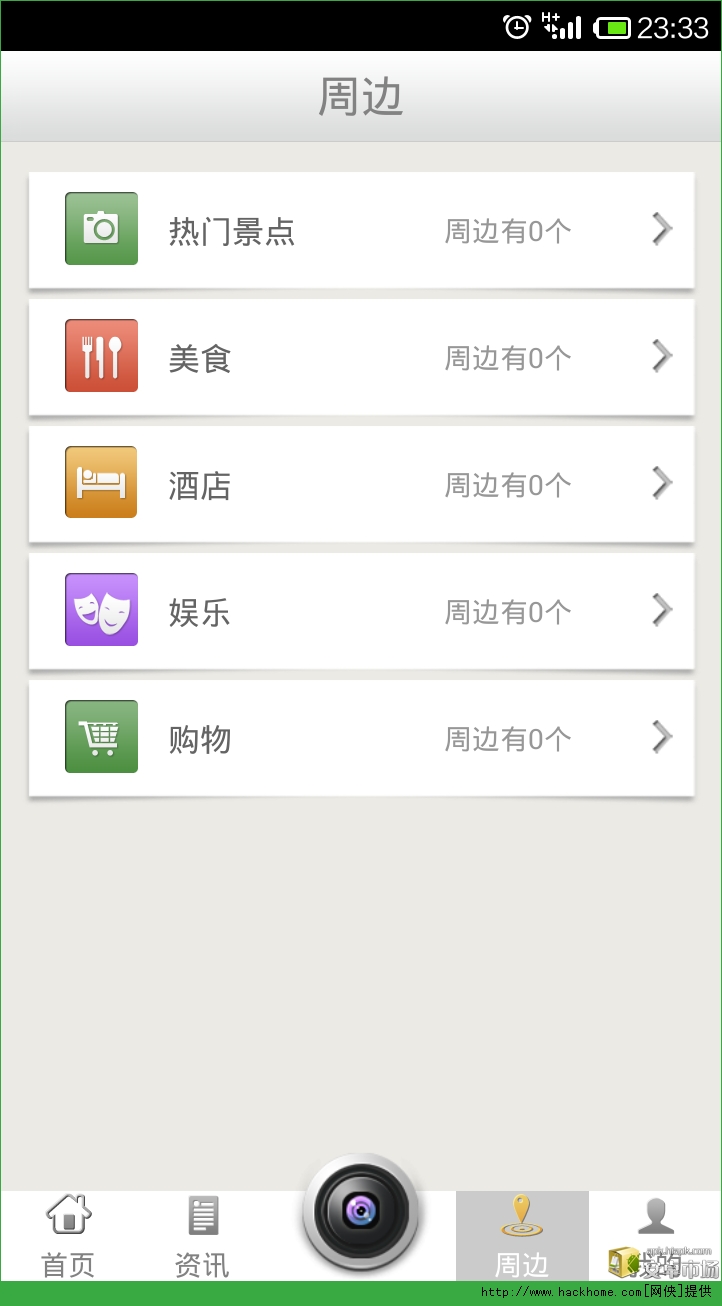Select the 娱乐 row
This screenshot has width=722, height=1306.
tap(361, 611)
